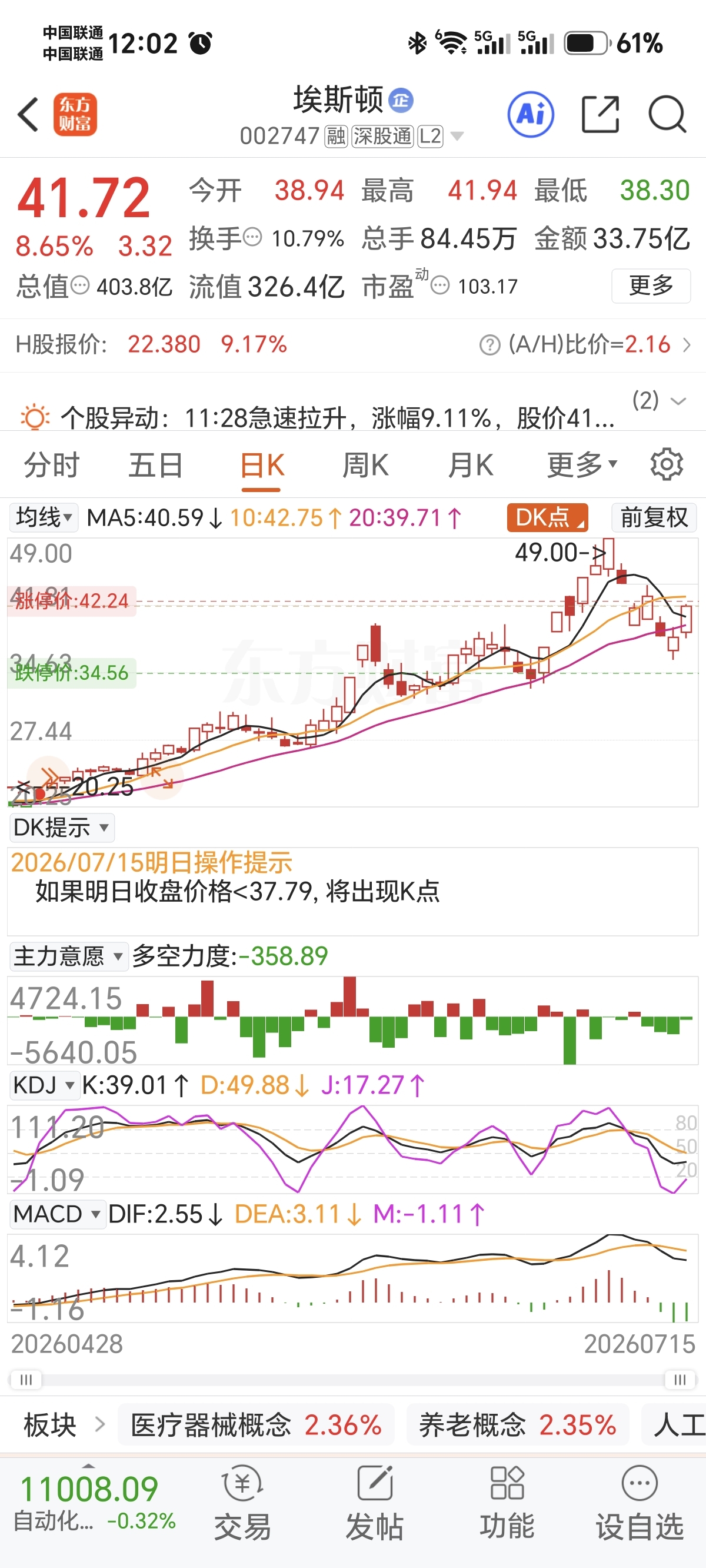Select the 月K chart tab
The width and height of the screenshot is (706, 1568).
[470, 466]
